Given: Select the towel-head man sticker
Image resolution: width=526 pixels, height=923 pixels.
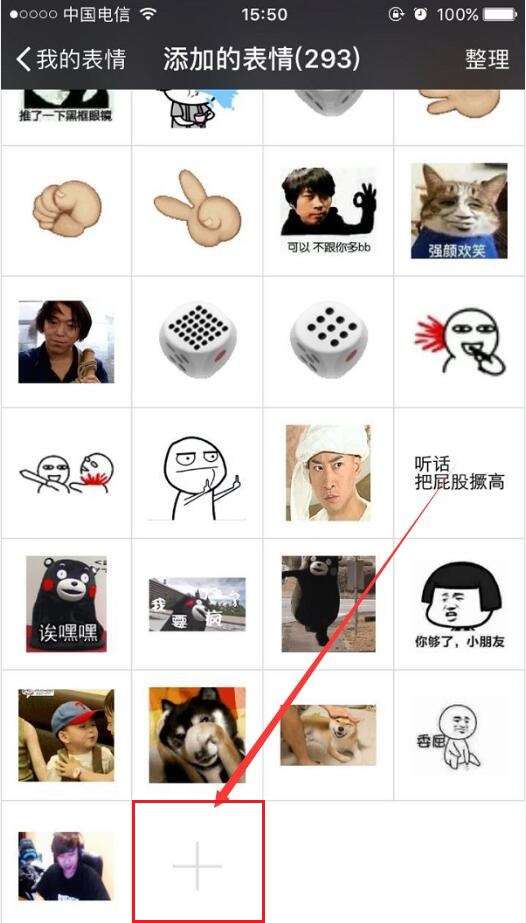Looking at the screenshot, I should 328,473.
